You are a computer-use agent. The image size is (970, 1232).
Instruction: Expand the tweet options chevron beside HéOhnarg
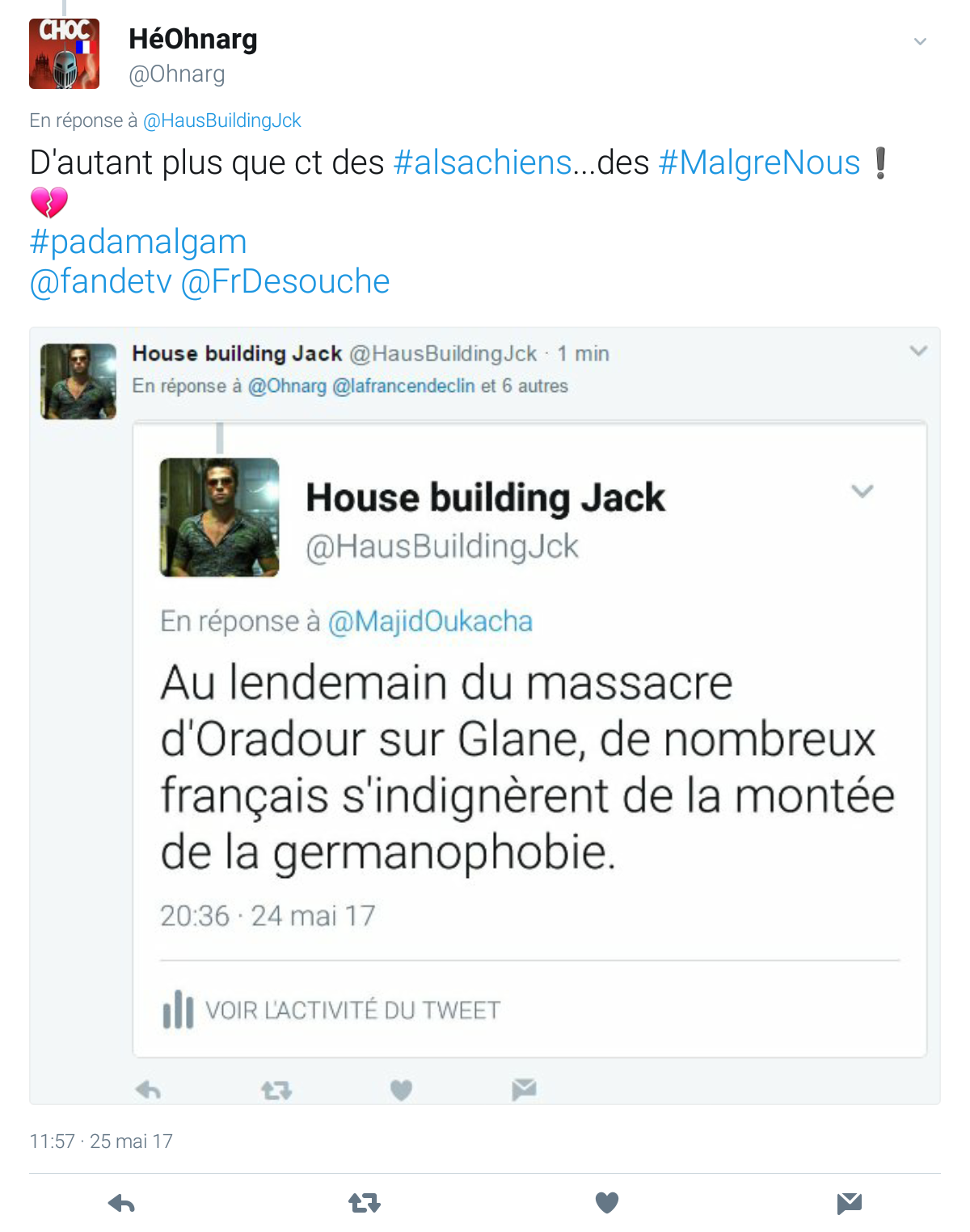tap(920, 42)
